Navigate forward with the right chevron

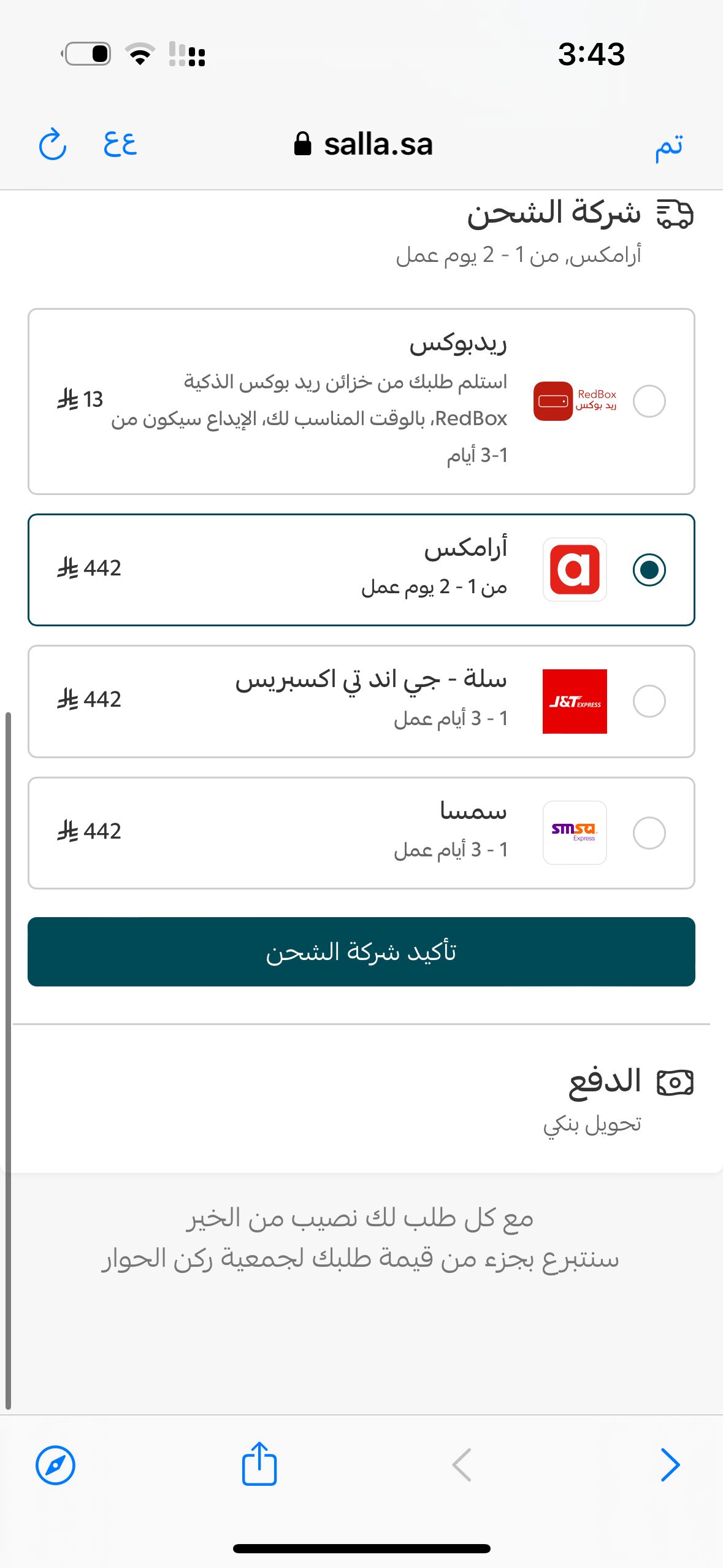670,1465
